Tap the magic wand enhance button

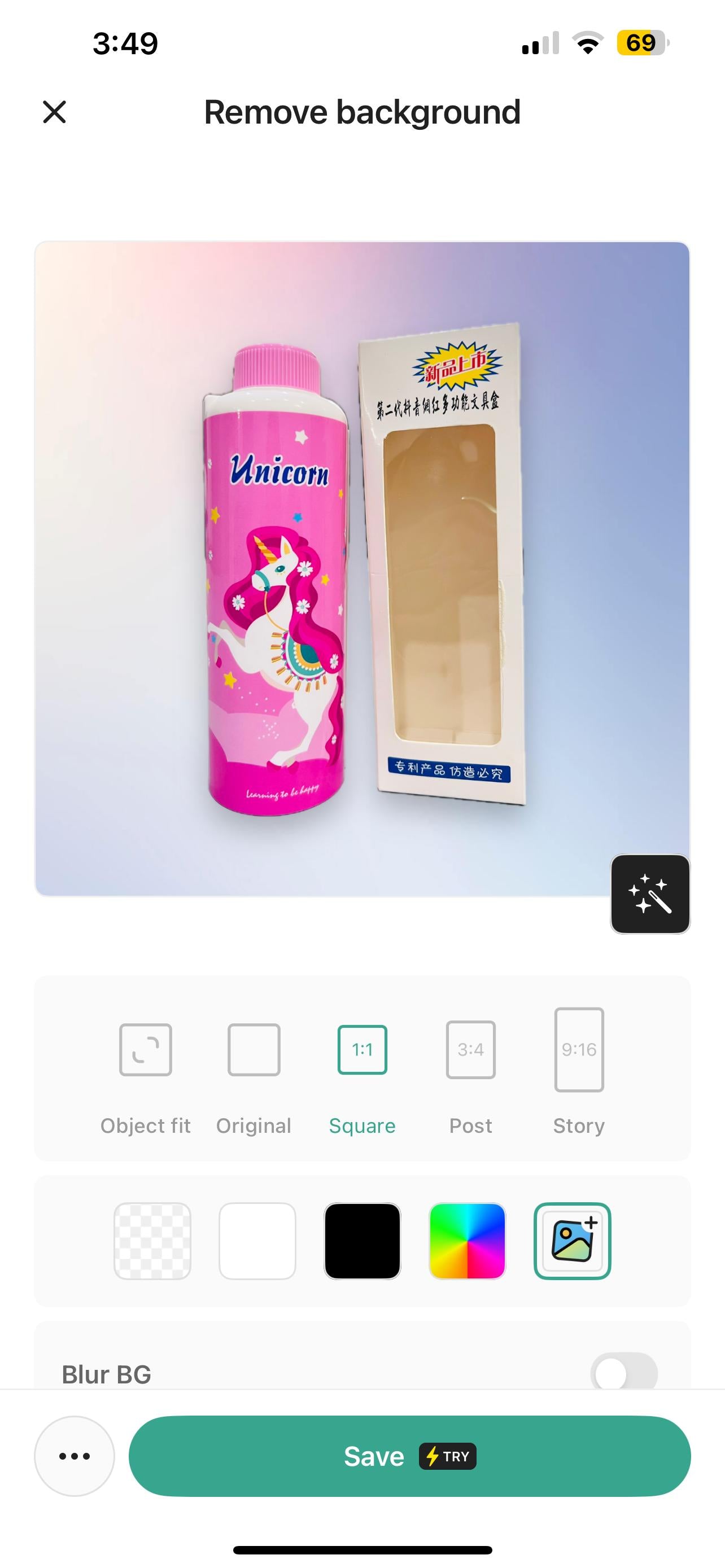[x=650, y=894]
